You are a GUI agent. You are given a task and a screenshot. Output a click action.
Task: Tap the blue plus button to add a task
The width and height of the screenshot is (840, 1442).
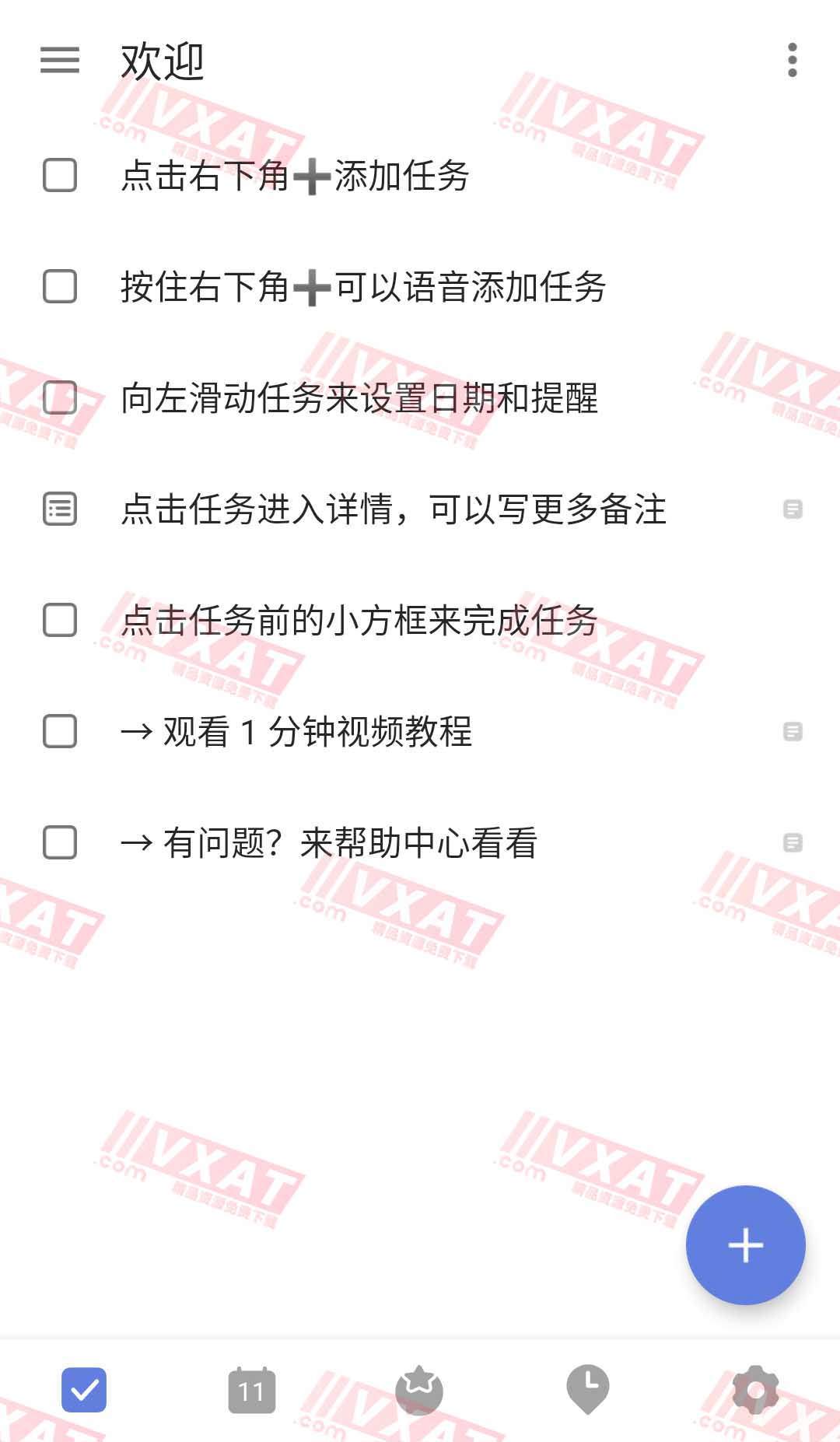[744, 1244]
